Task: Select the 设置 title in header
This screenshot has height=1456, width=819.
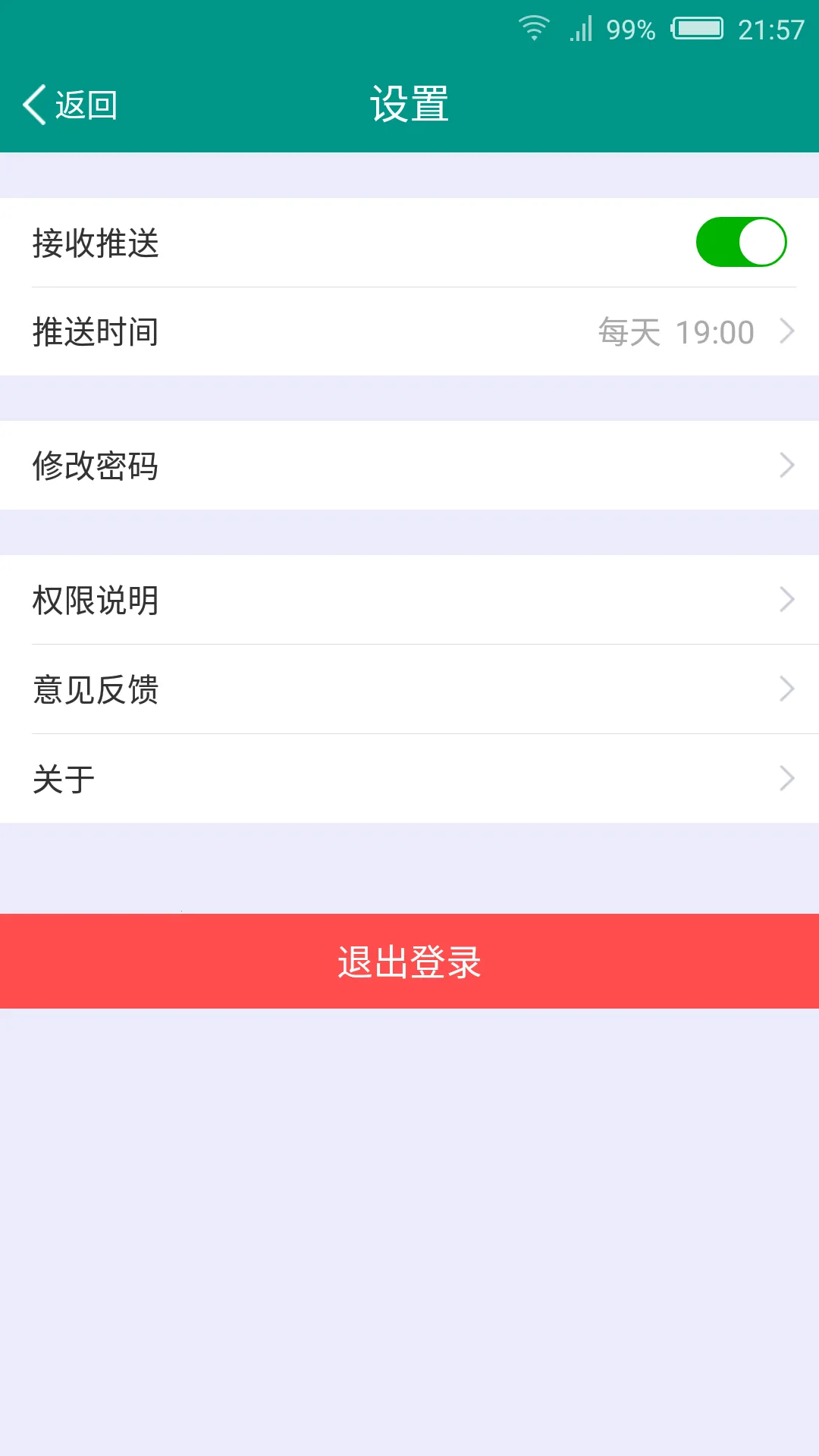Action: pos(409,104)
